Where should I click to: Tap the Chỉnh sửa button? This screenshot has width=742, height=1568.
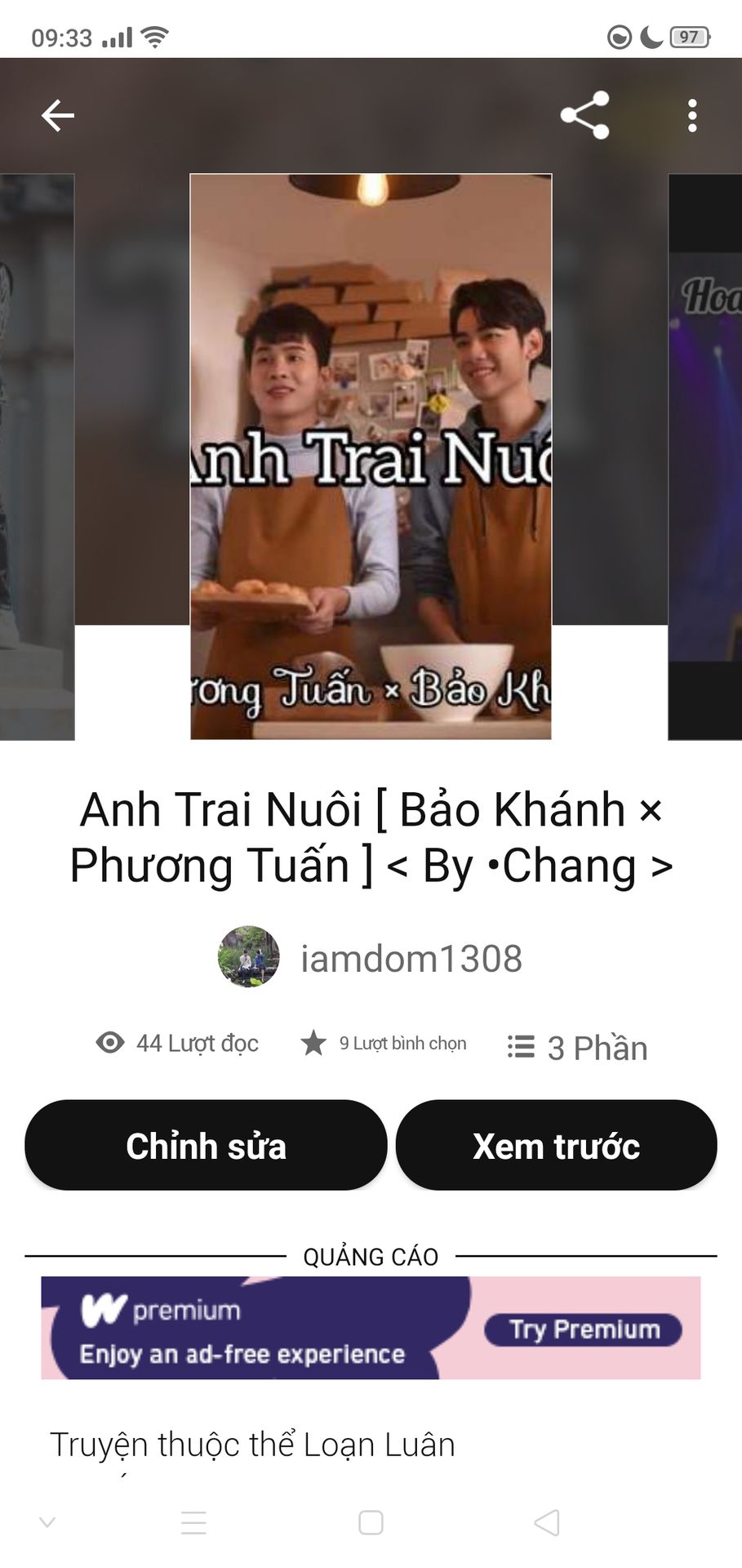click(x=206, y=1145)
